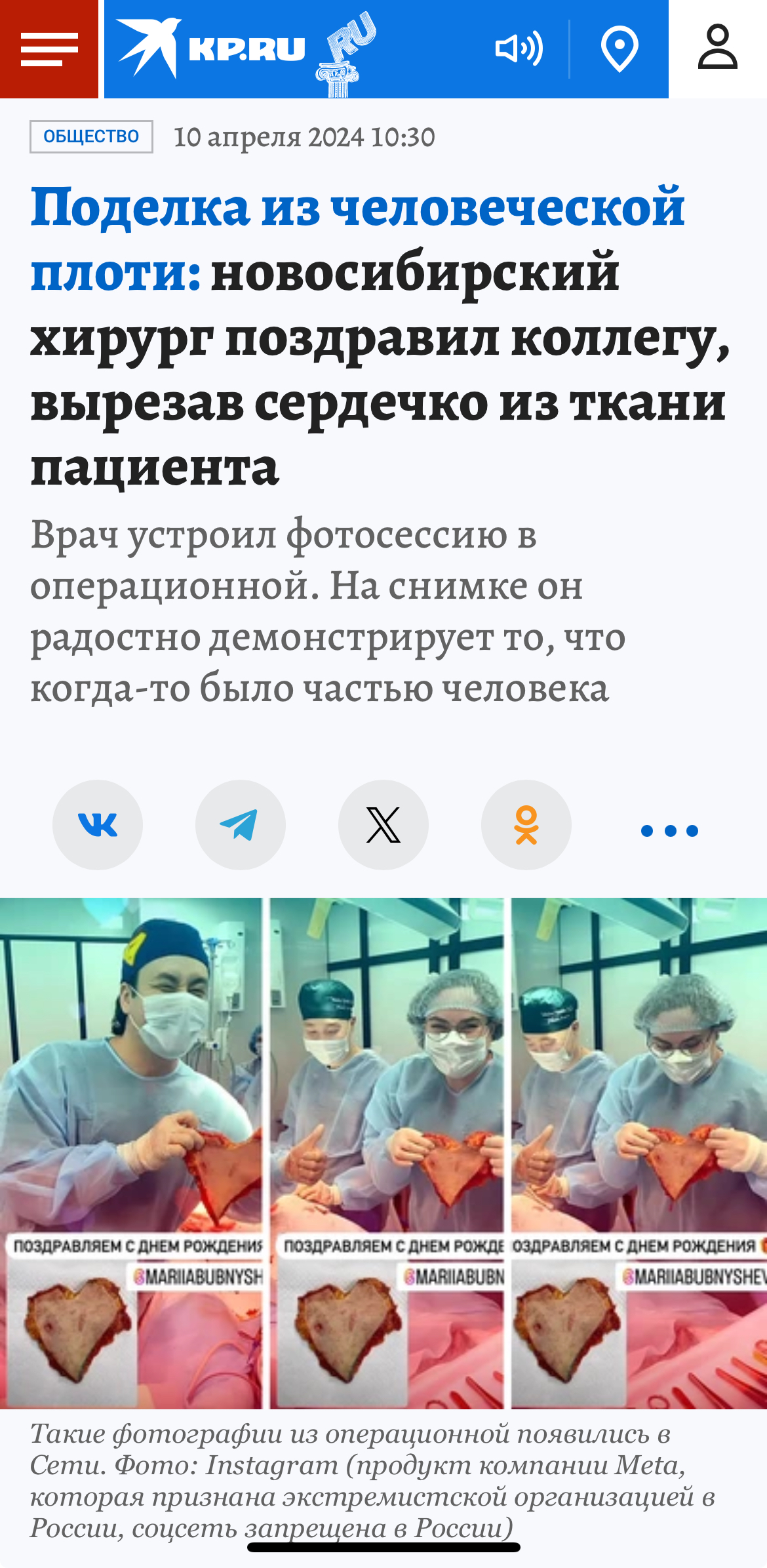Open the location pin selector
The width and height of the screenshot is (767, 1568).
(x=619, y=49)
